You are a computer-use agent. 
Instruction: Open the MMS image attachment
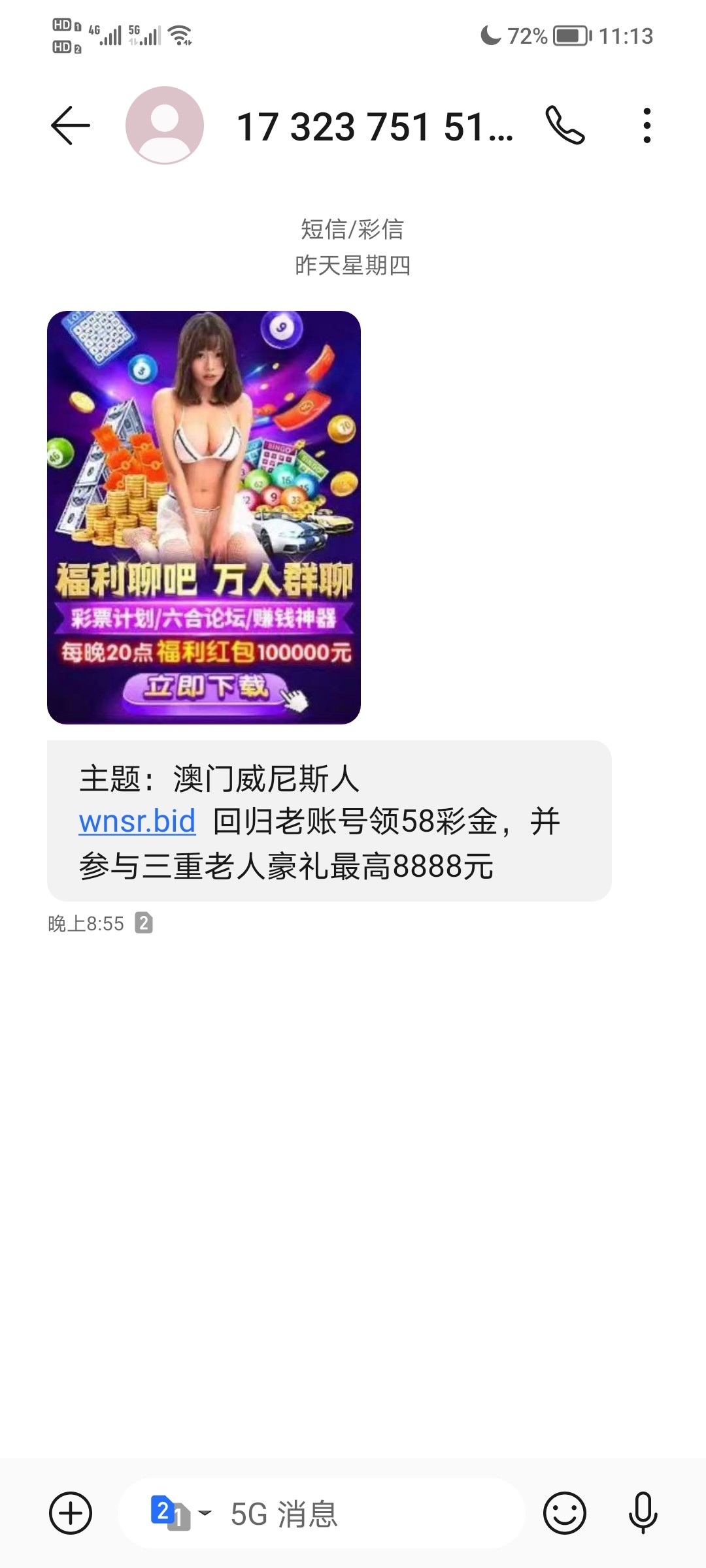204,517
